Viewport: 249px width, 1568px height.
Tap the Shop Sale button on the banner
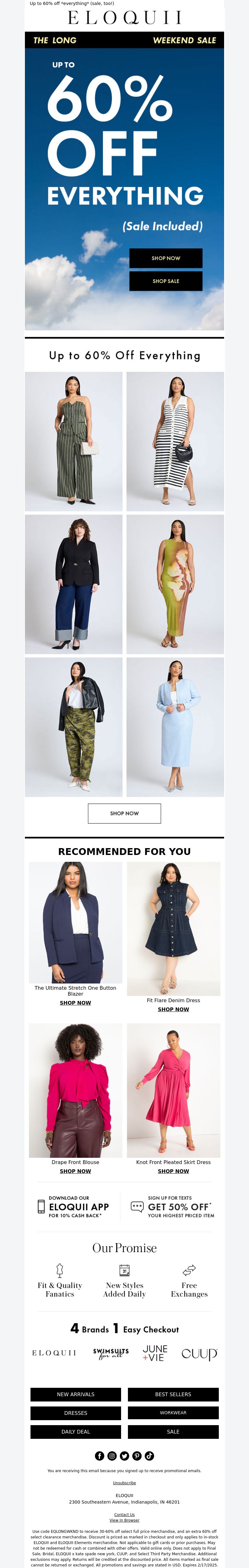166,281
